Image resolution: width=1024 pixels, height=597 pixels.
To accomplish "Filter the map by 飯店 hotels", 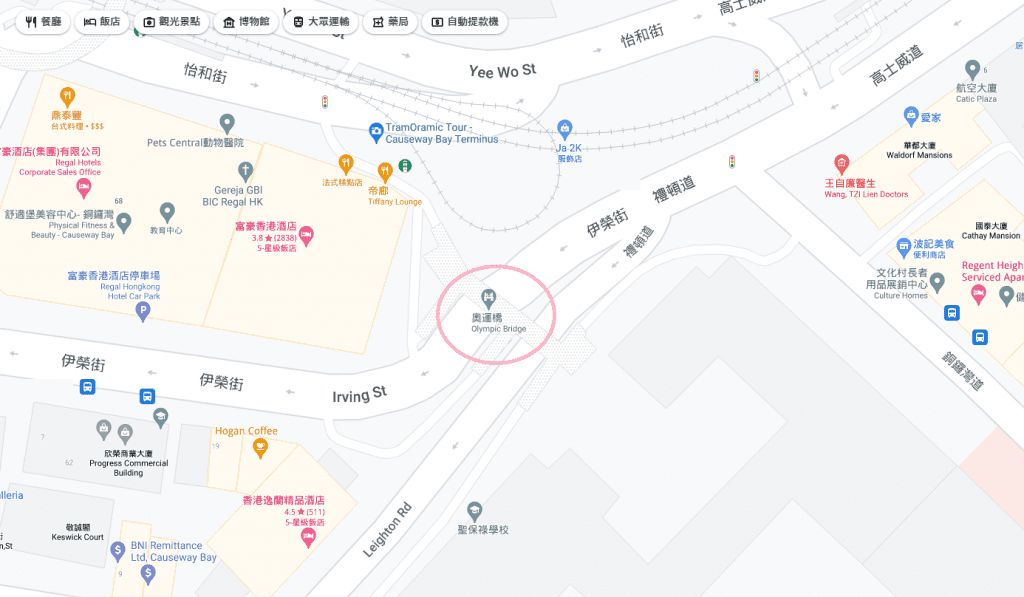I will tap(103, 21).
